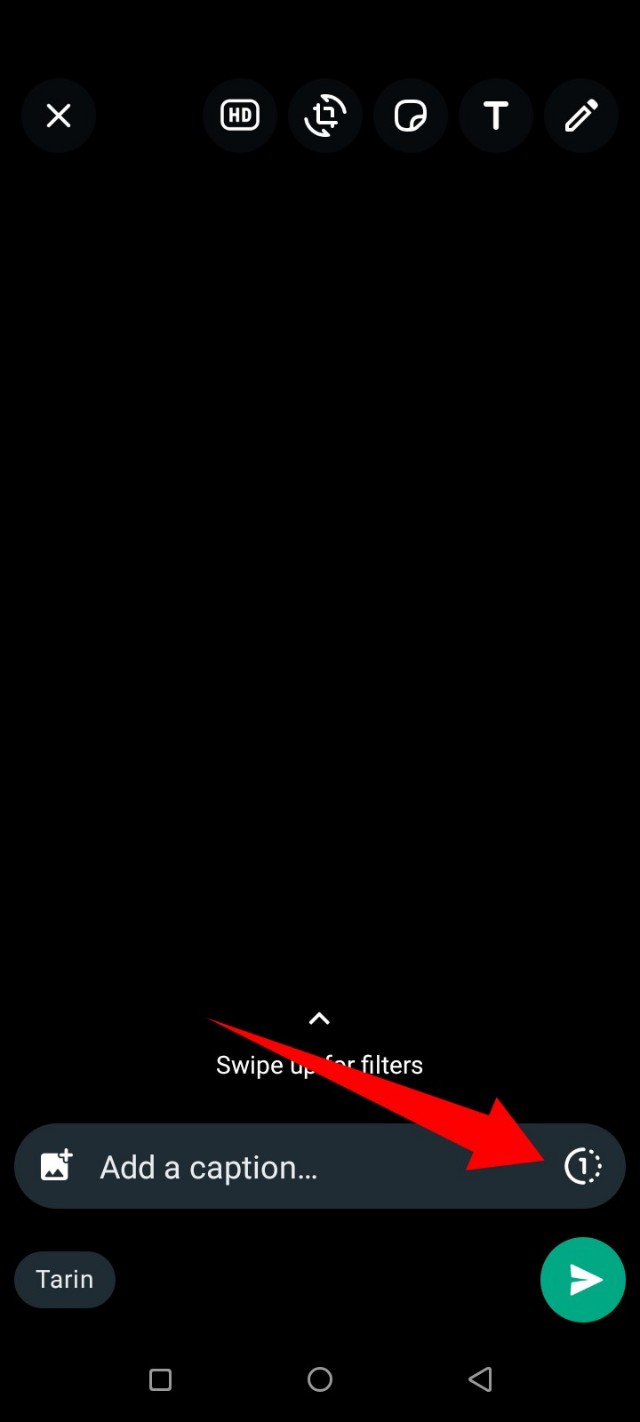The width and height of the screenshot is (640, 1422).
Task: Tap the Tarin recipient chip
Action: 65,1280
